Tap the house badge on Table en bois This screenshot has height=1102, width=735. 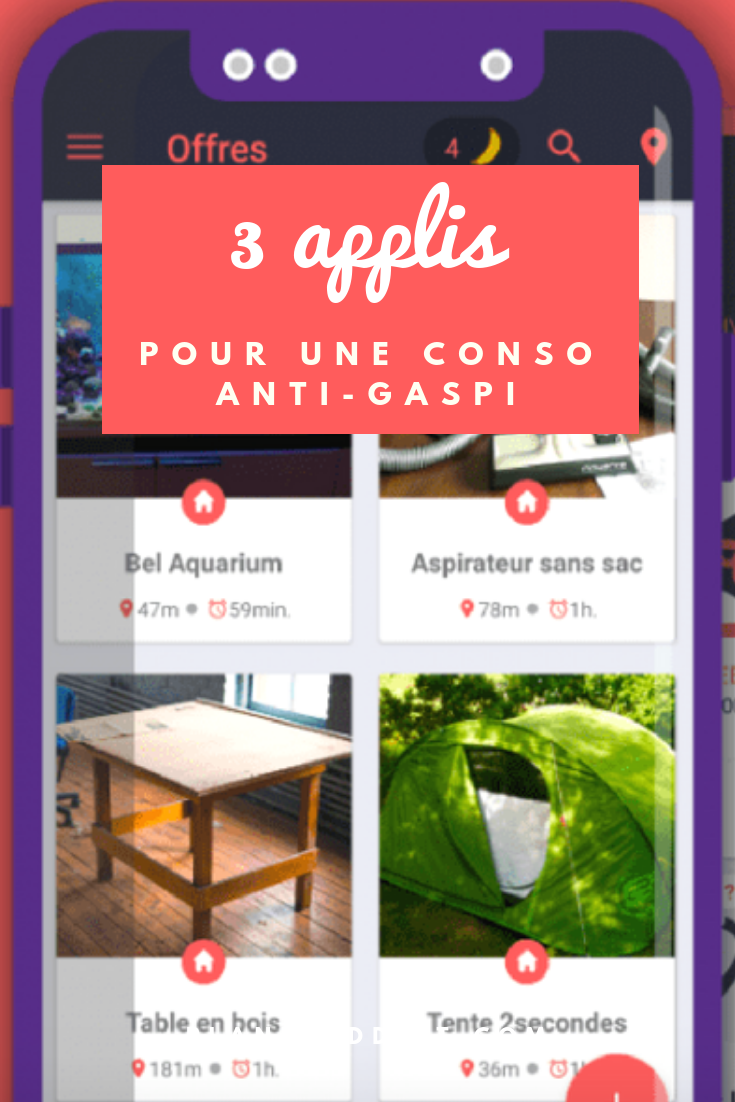tap(204, 964)
